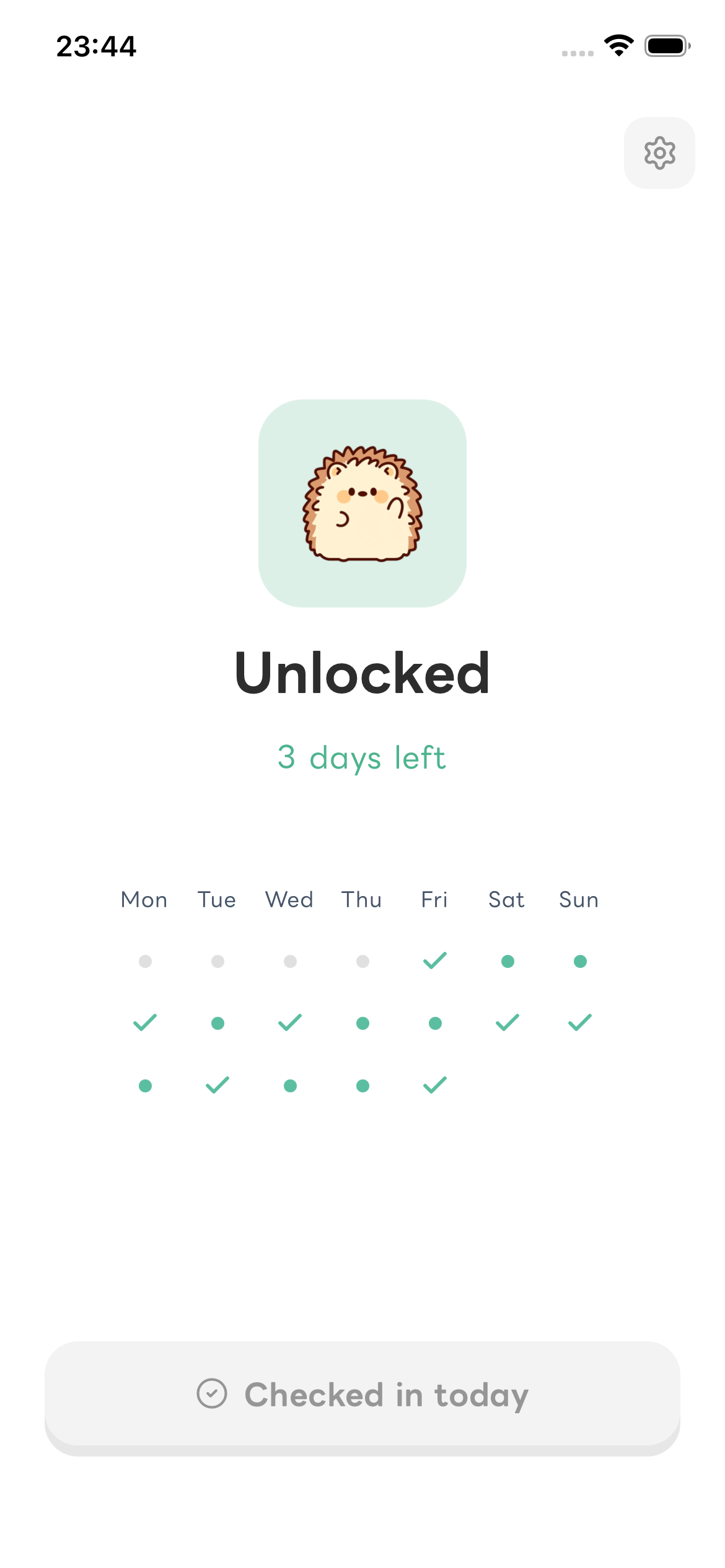Tap Tuesday's checkmark in the bottom row
Screen dimensions: 725x1568
click(x=217, y=1084)
